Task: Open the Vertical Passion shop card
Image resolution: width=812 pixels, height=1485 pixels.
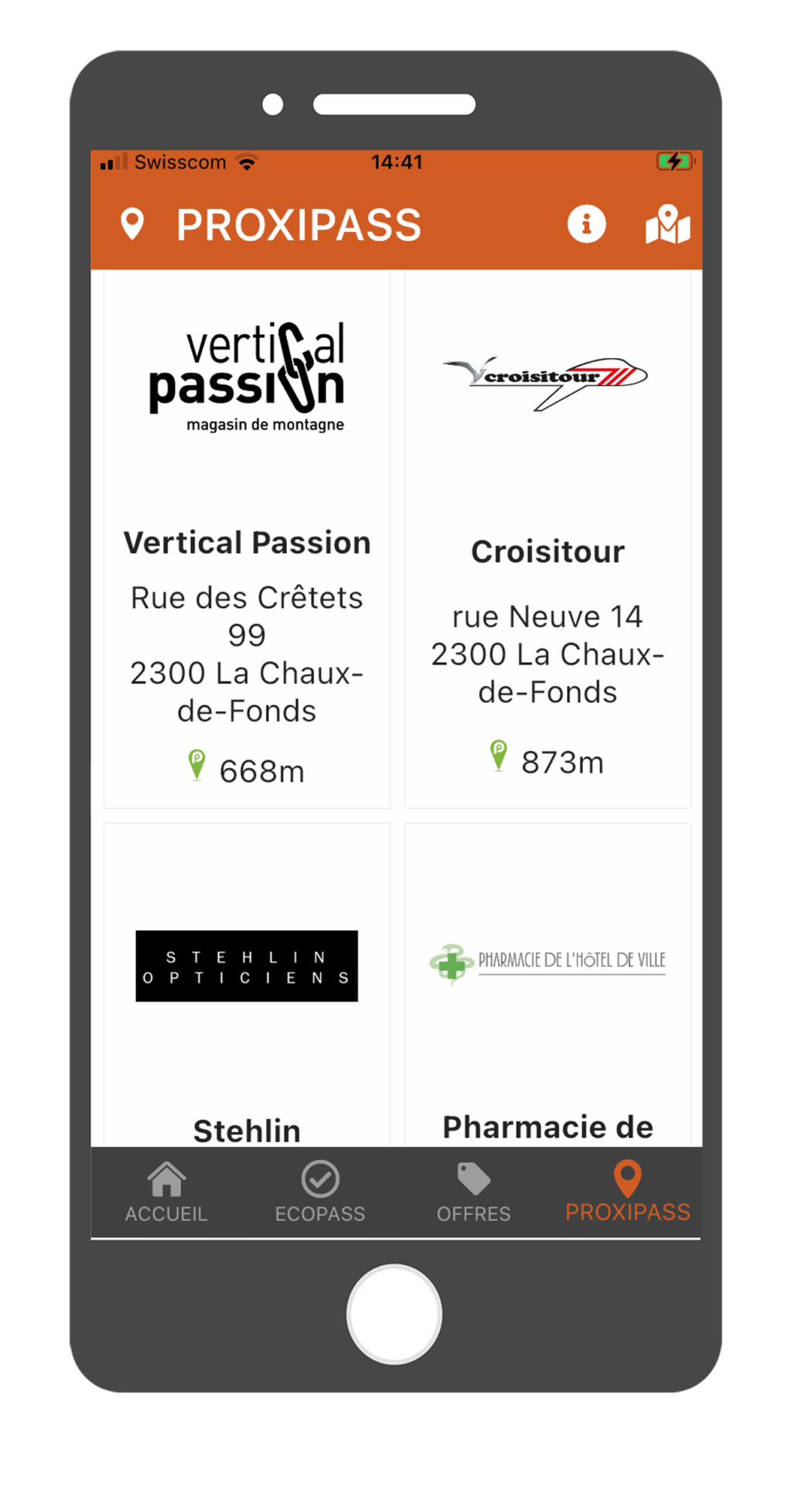Action: (247, 539)
